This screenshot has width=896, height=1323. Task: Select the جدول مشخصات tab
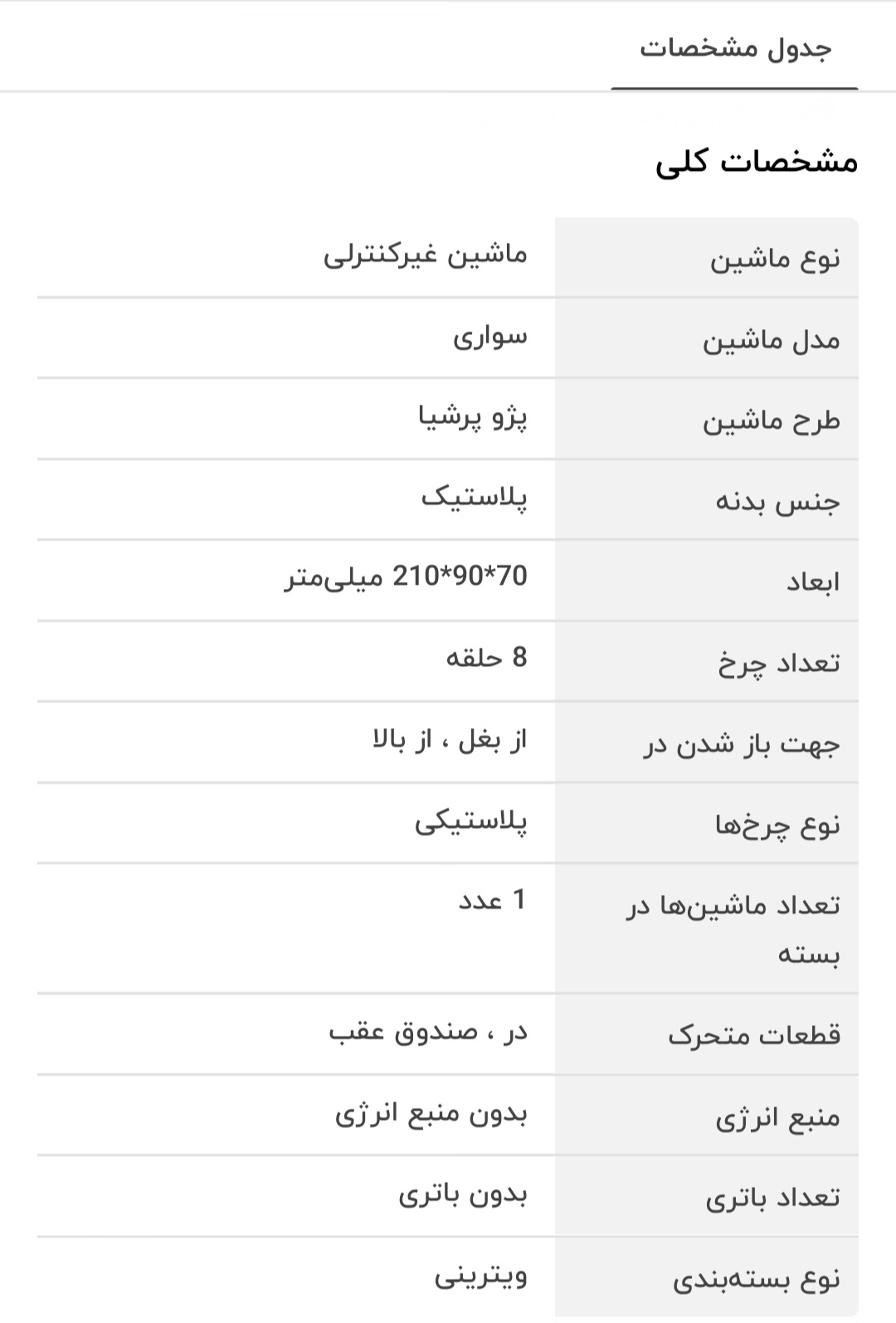[x=735, y=48]
